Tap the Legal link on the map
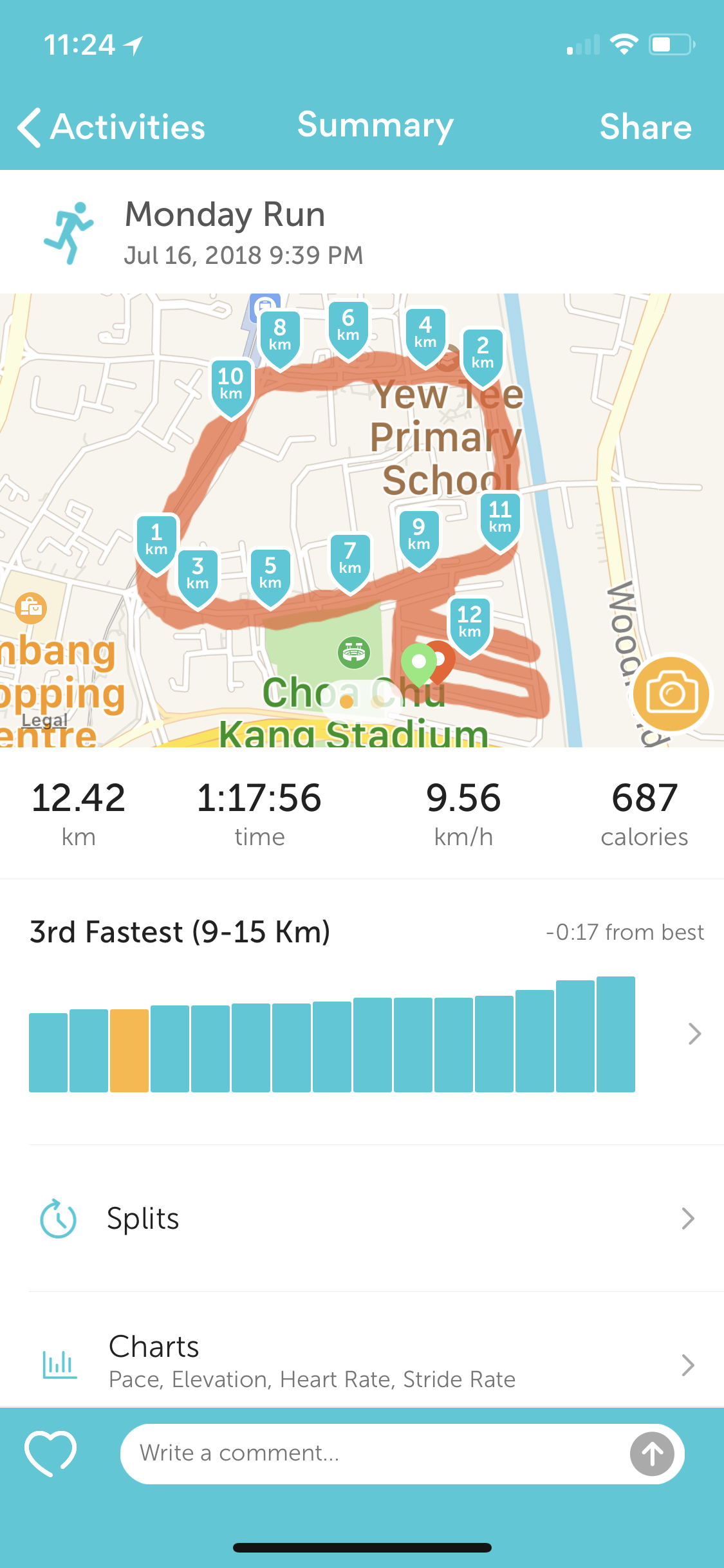The height and width of the screenshot is (1568, 724). click(x=44, y=720)
